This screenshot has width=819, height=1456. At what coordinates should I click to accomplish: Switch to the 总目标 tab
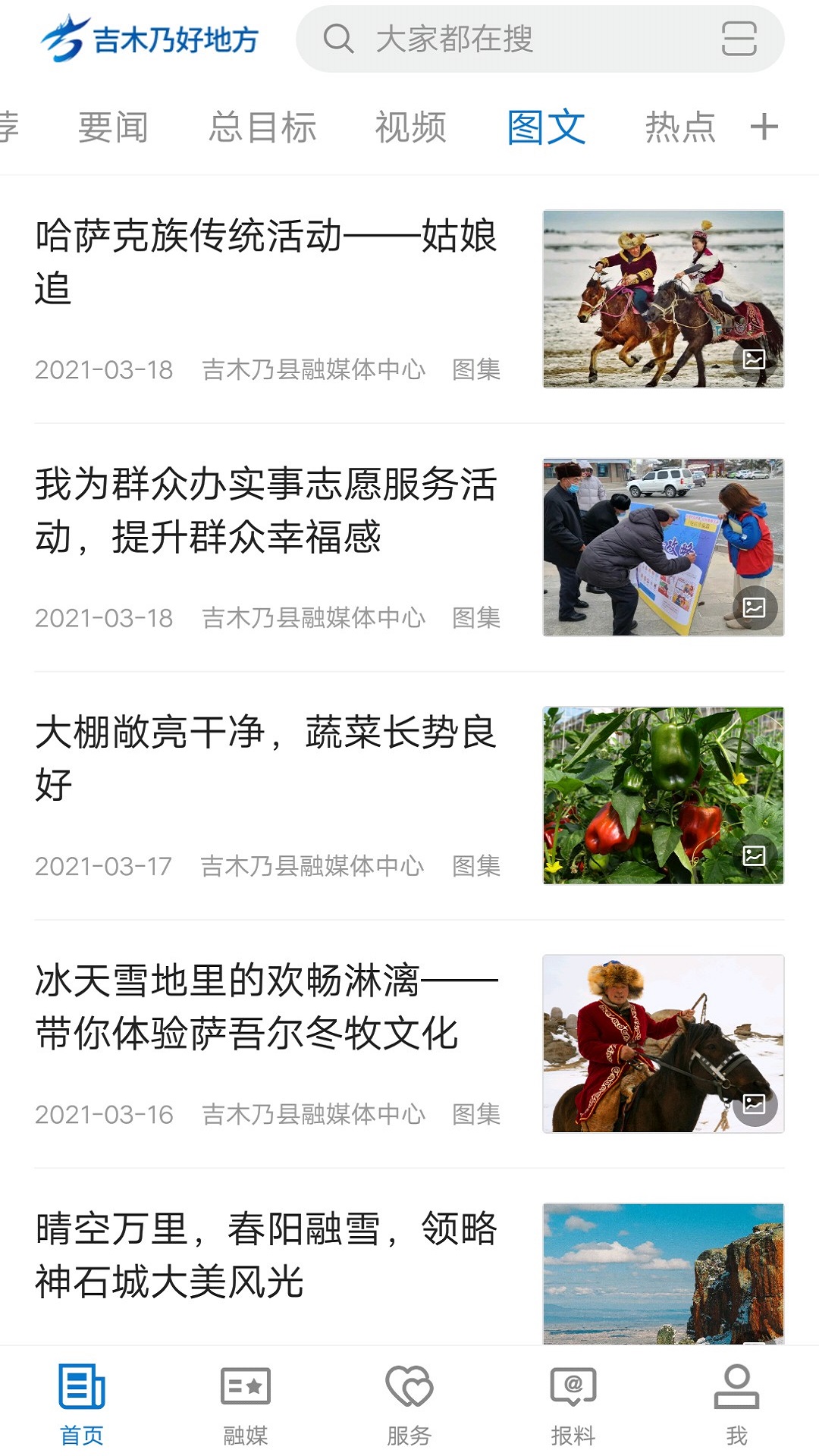pyautogui.click(x=262, y=127)
